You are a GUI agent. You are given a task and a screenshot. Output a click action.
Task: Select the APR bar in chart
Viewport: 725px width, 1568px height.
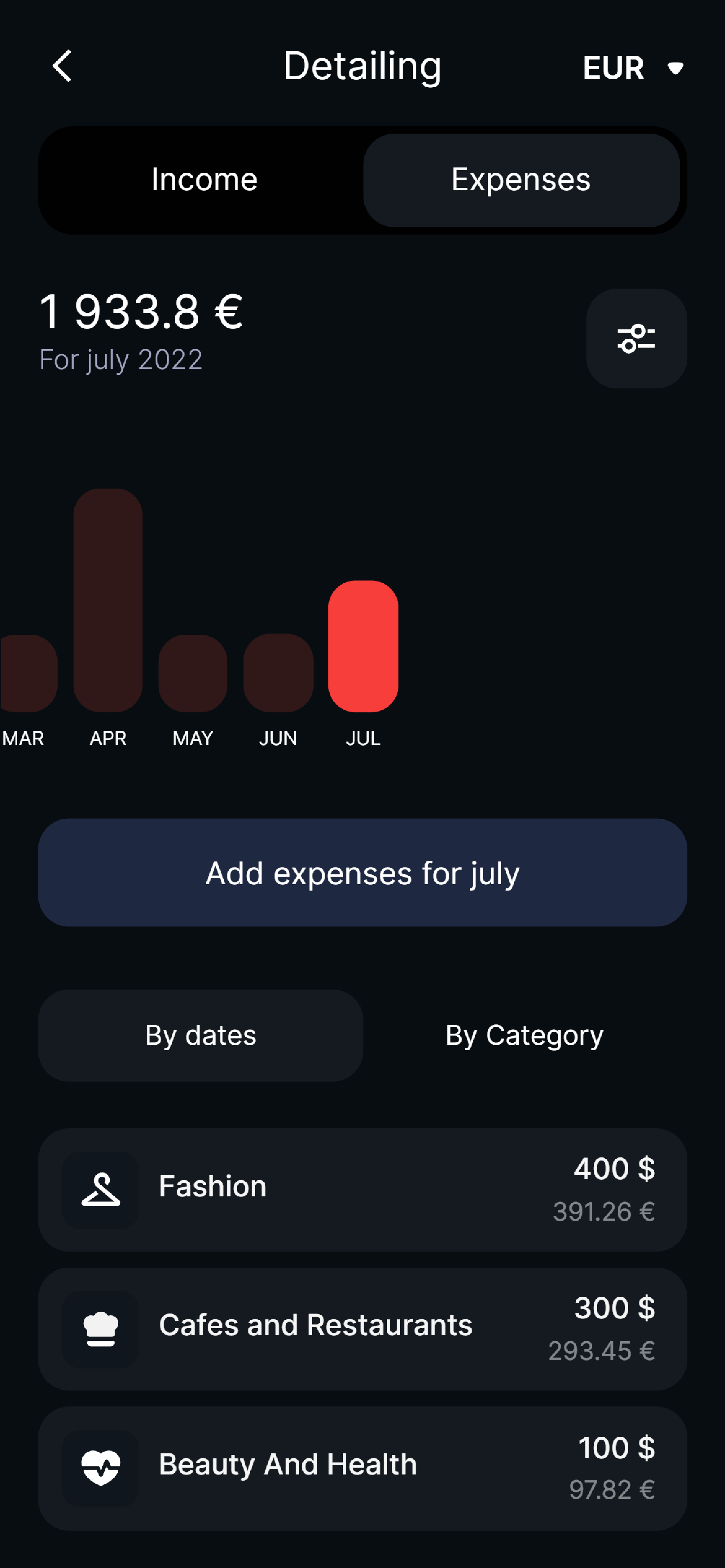[x=108, y=600]
